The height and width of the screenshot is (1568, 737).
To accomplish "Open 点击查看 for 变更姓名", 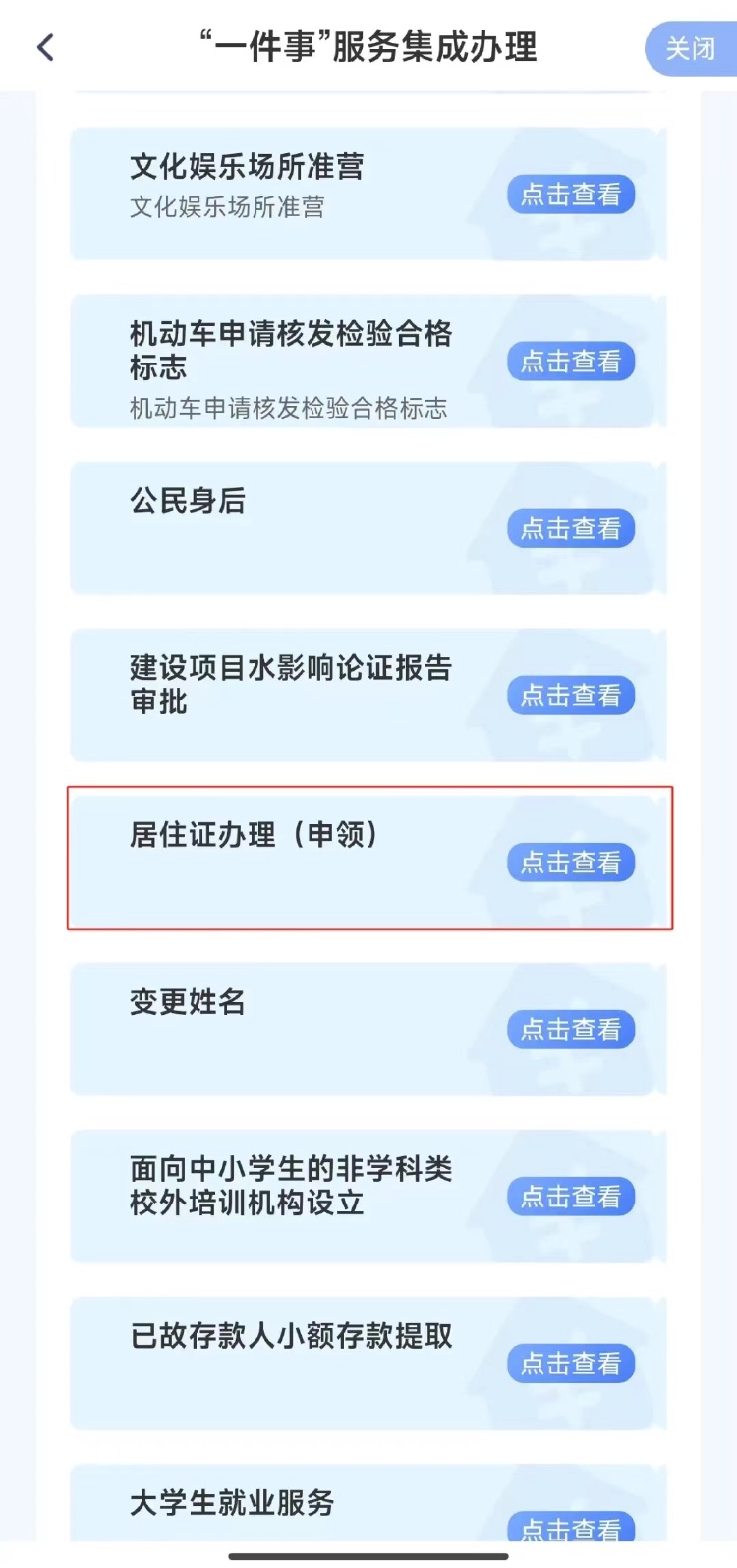I will coord(571,1030).
